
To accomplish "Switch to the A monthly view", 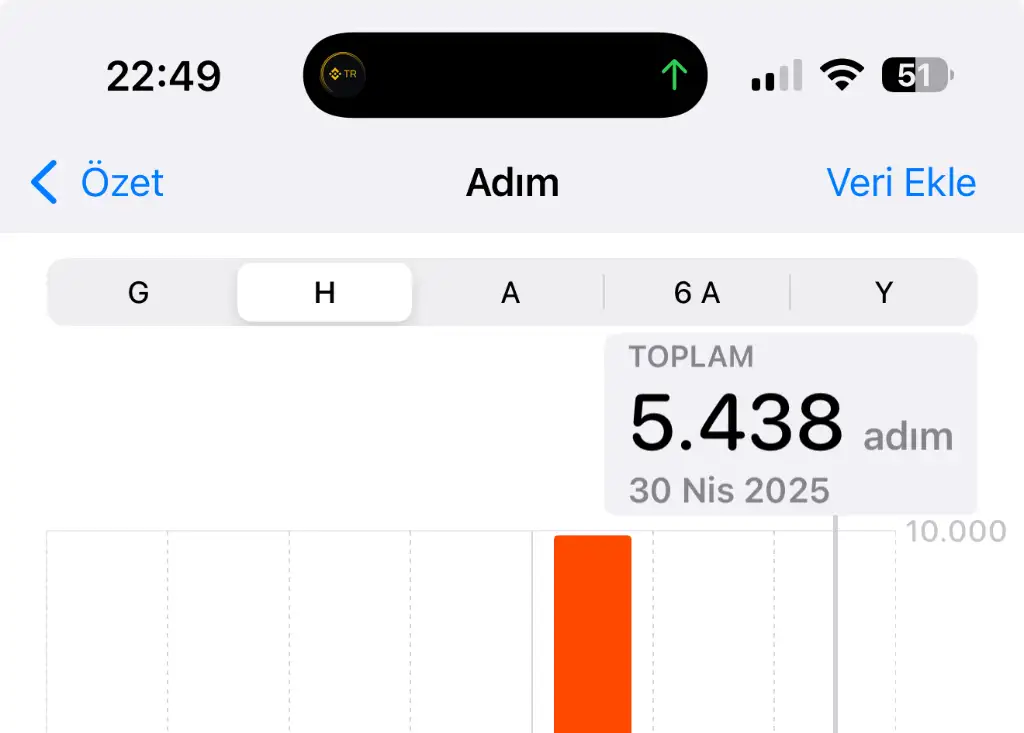I will pyautogui.click(x=510, y=293).
